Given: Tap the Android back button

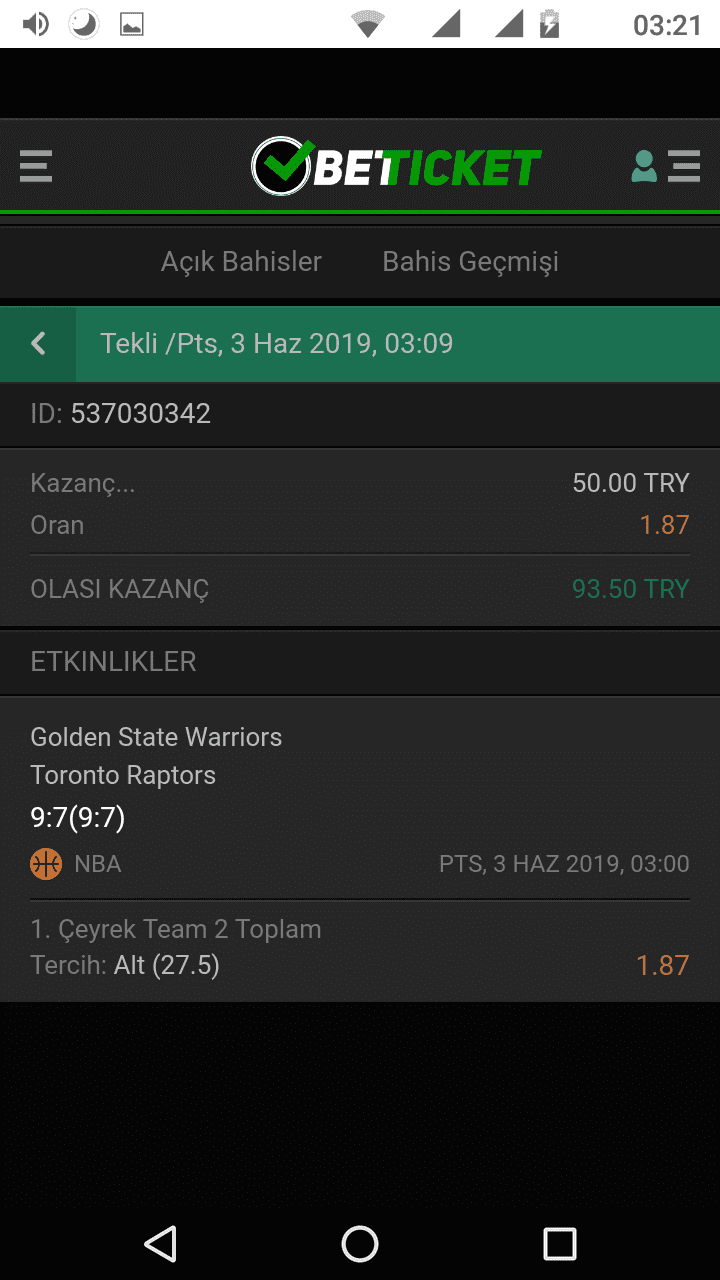Looking at the screenshot, I should 160,1243.
